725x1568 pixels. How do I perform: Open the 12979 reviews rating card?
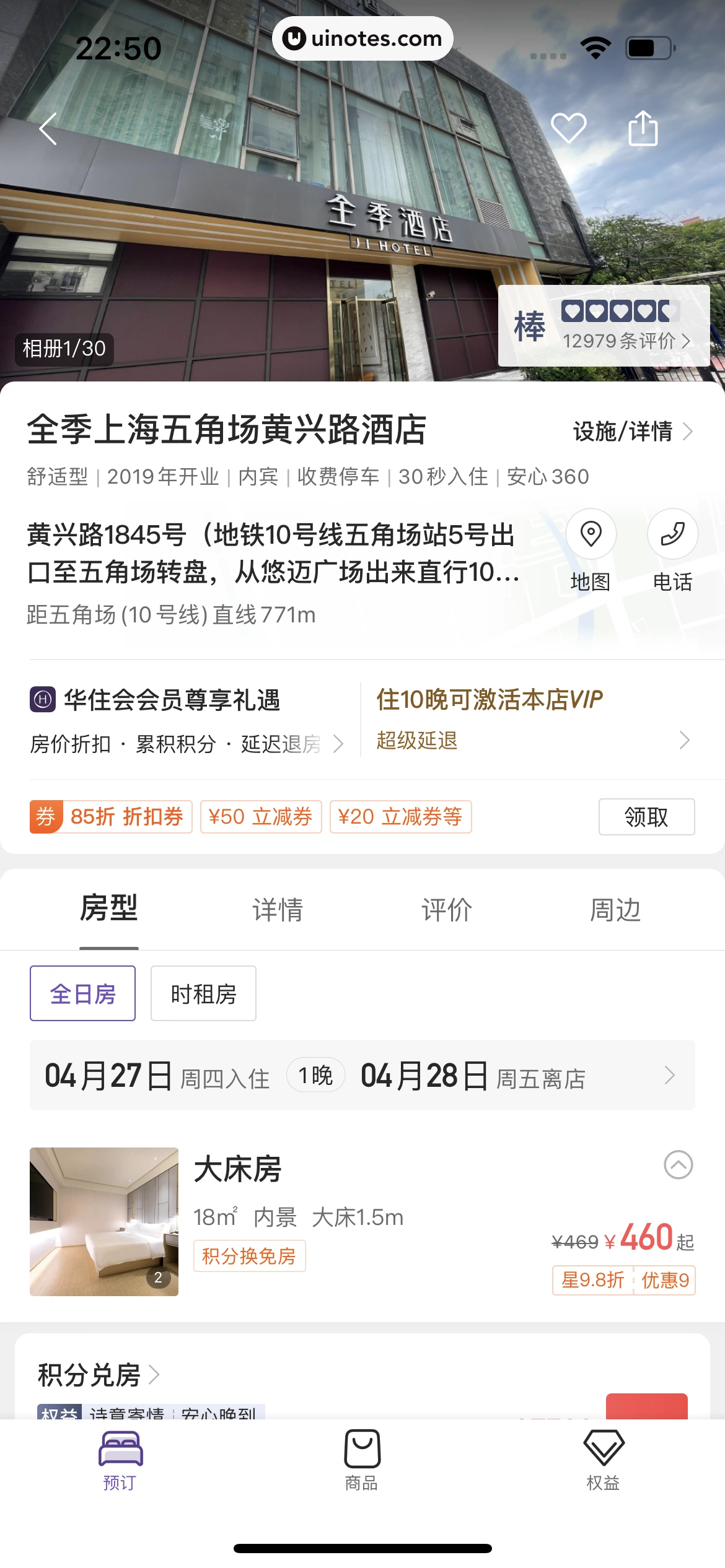pyautogui.click(x=604, y=326)
